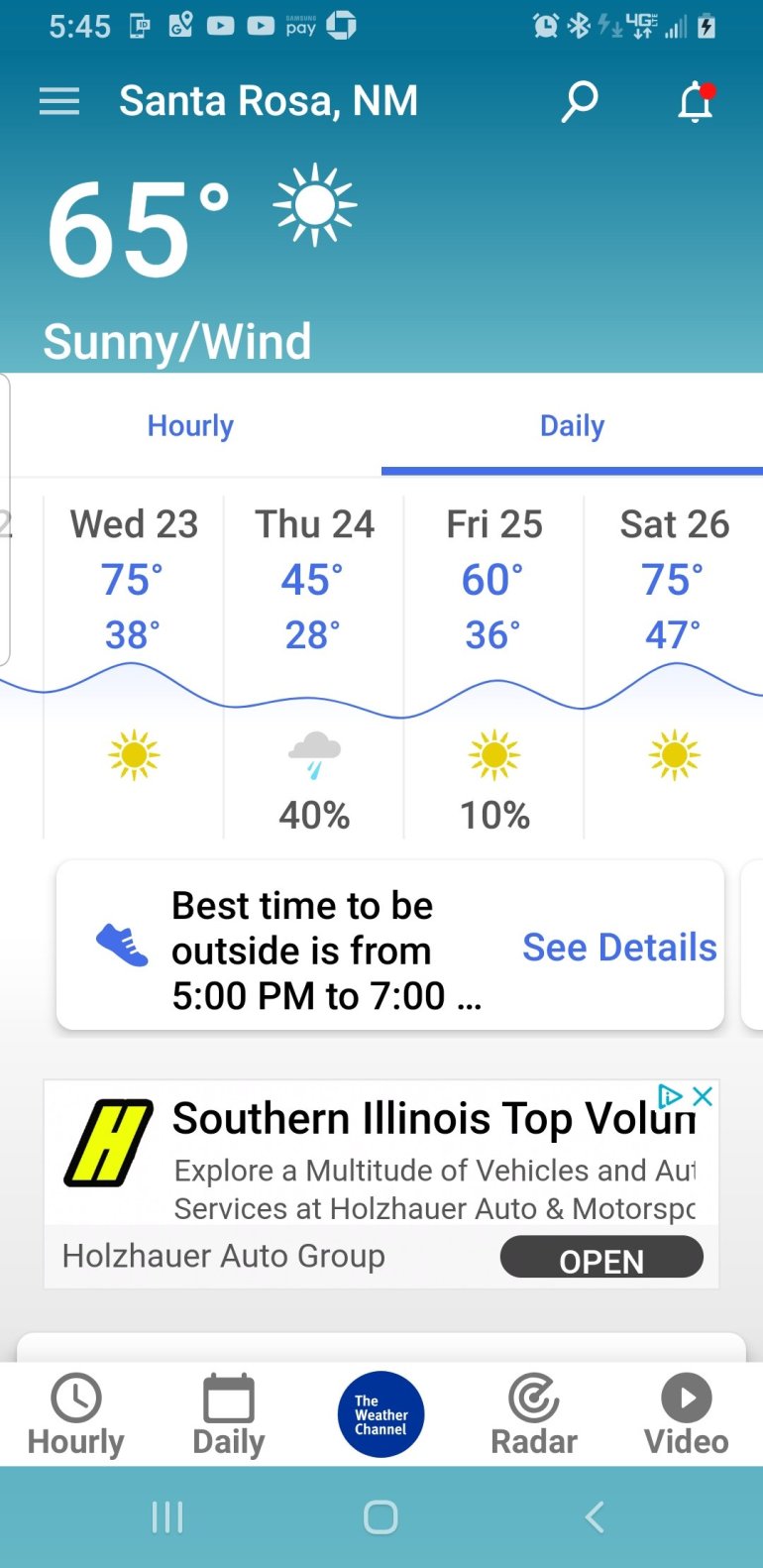Go to Hourly in bottom navigation
The width and height of the screenshot is (763, 1568).
click(76, 1415)
